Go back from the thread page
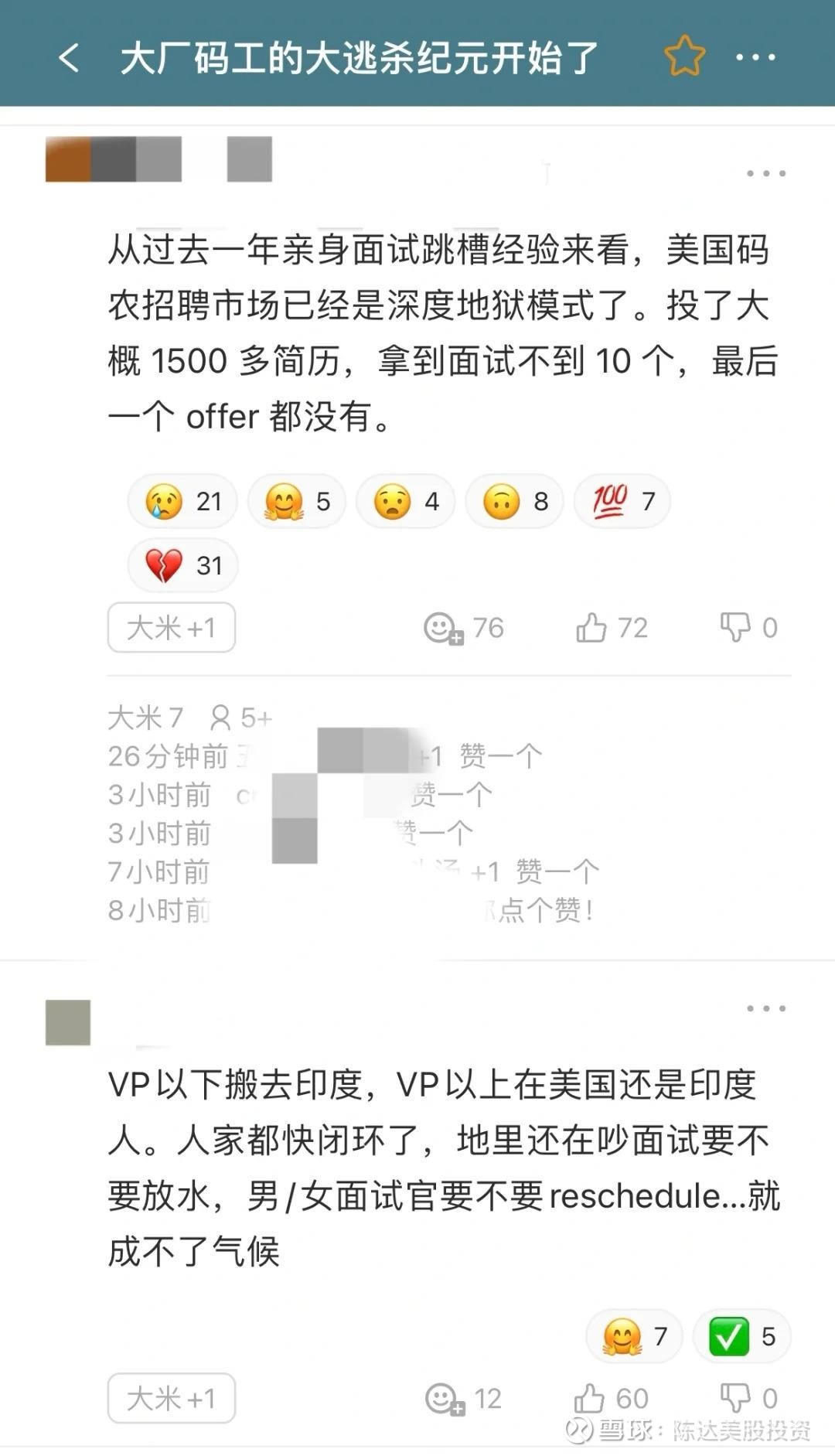 [70, 58]
